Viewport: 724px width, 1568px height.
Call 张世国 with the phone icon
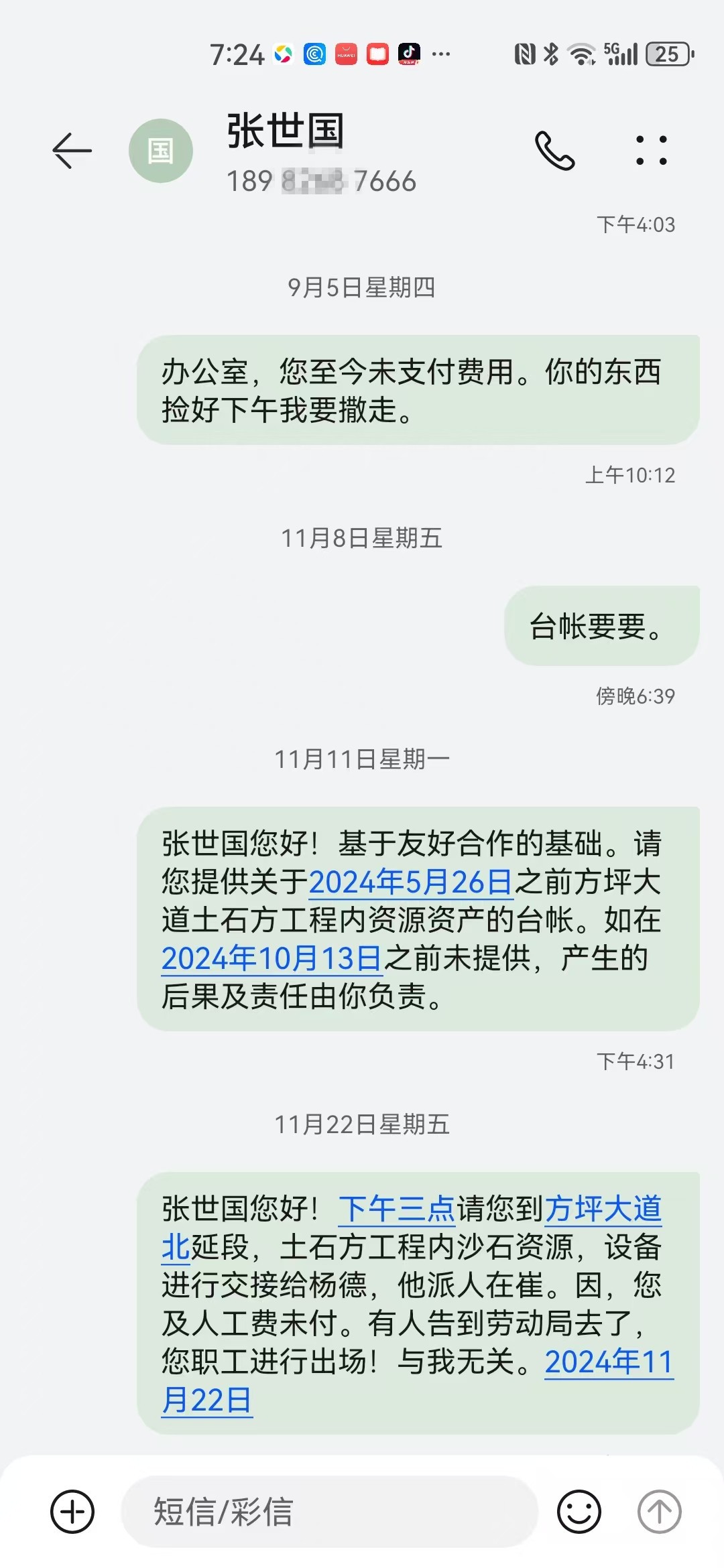pos(554,151)
